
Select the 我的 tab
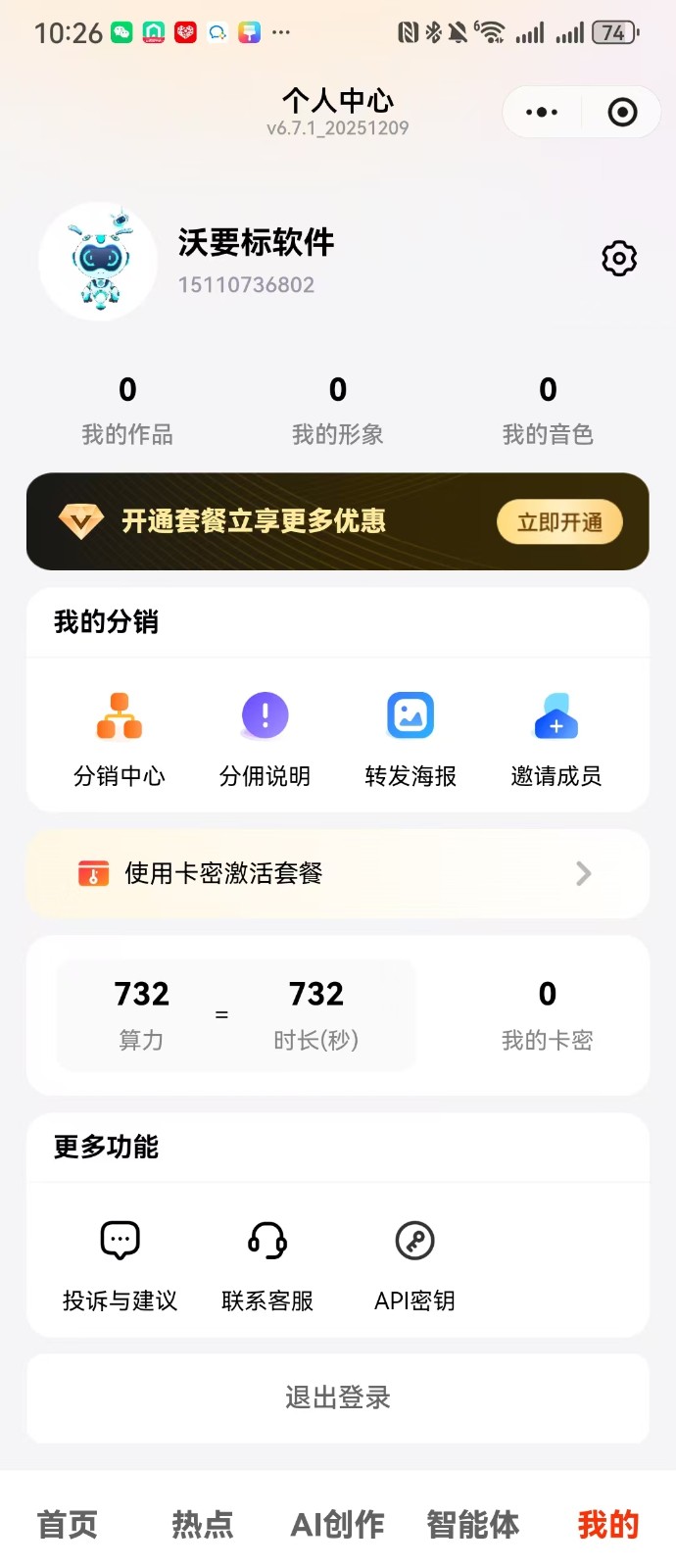tap(608, 1525)
